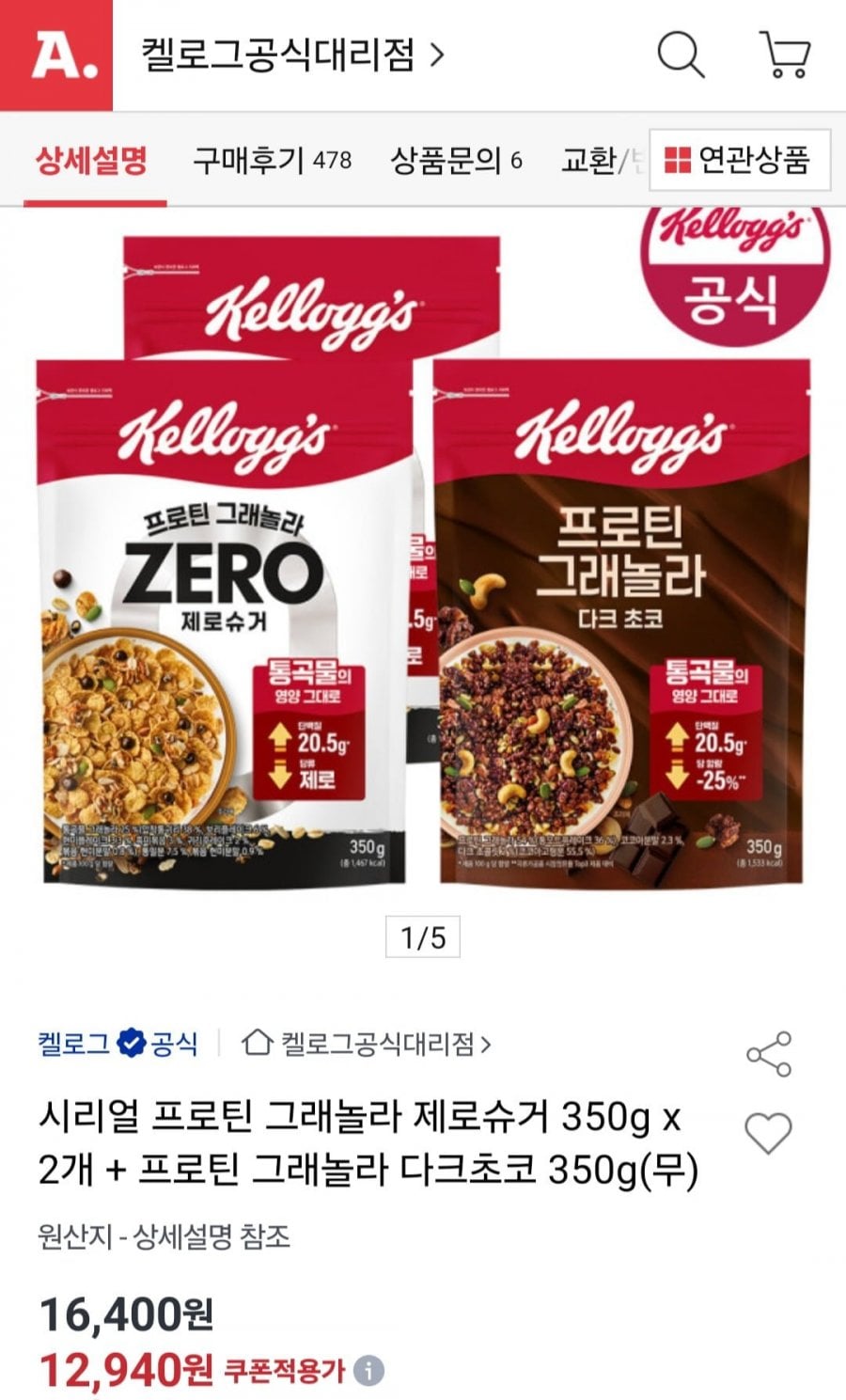Switch to the 상품문의 tab

(456, 160)
